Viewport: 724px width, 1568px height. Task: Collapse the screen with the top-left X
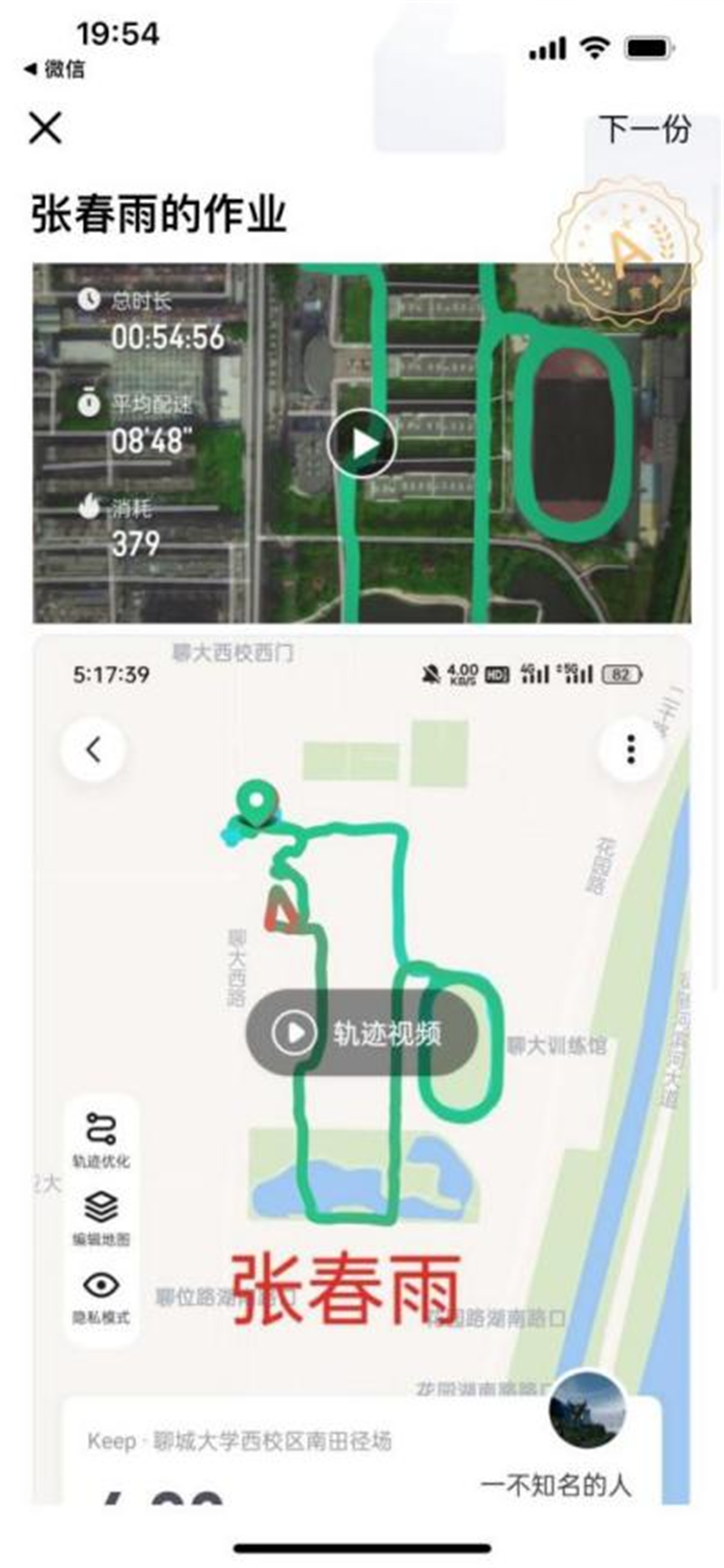click(45, 129)
